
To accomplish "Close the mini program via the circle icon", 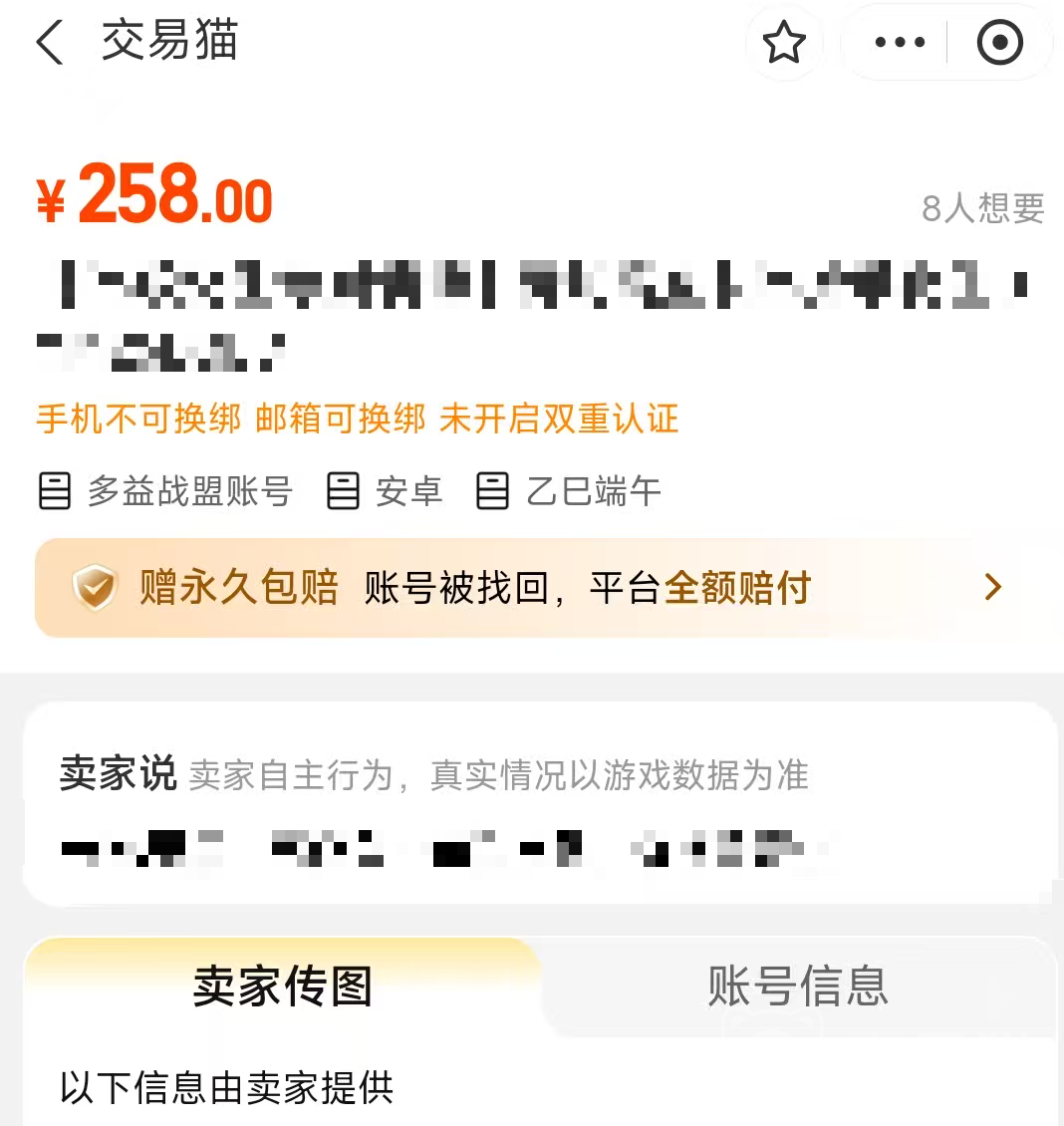I will pyautogui.click(x=999, y=44).
